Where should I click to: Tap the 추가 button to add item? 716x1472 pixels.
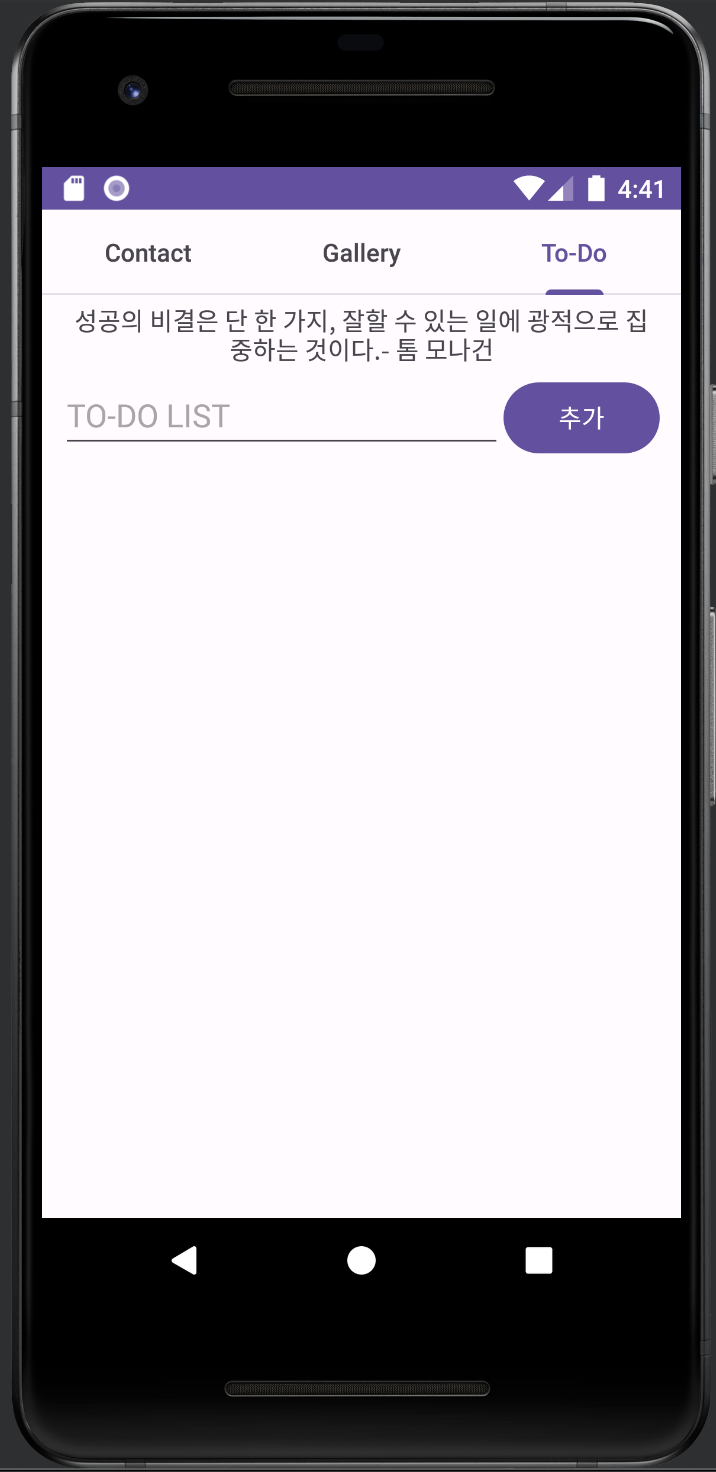pos(581,418)
